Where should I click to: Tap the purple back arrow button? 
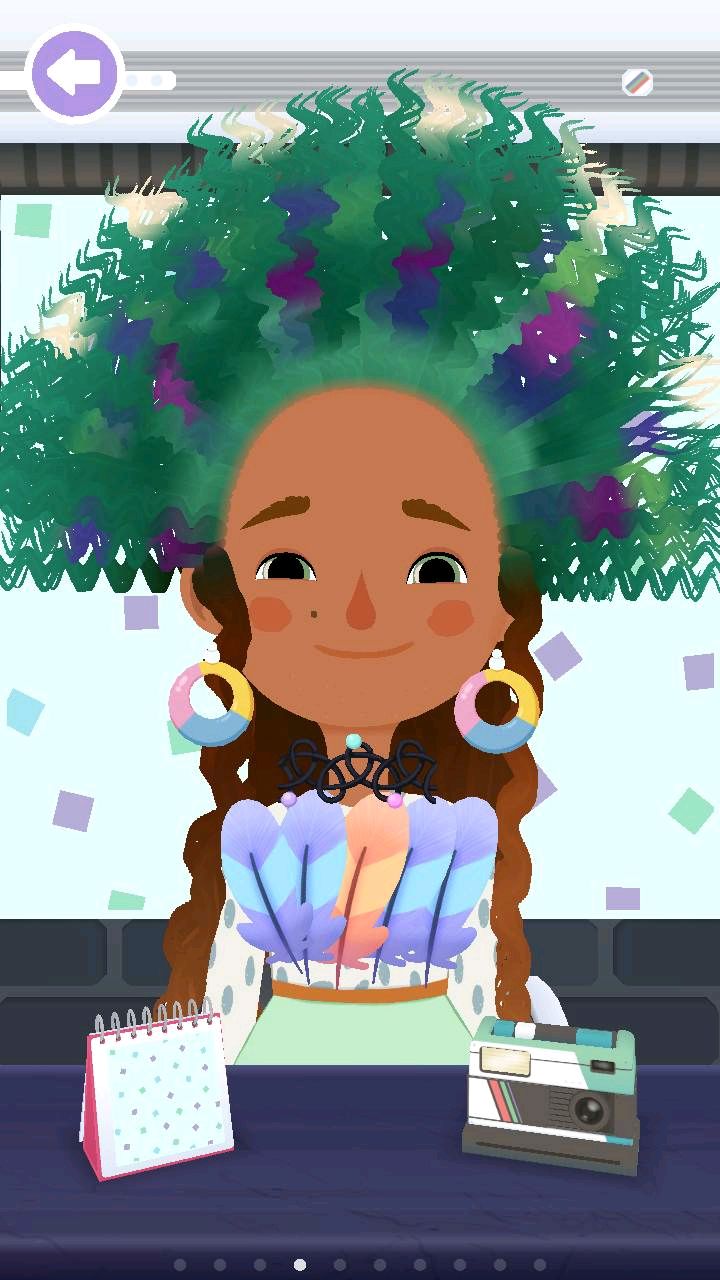pos(75,73)
